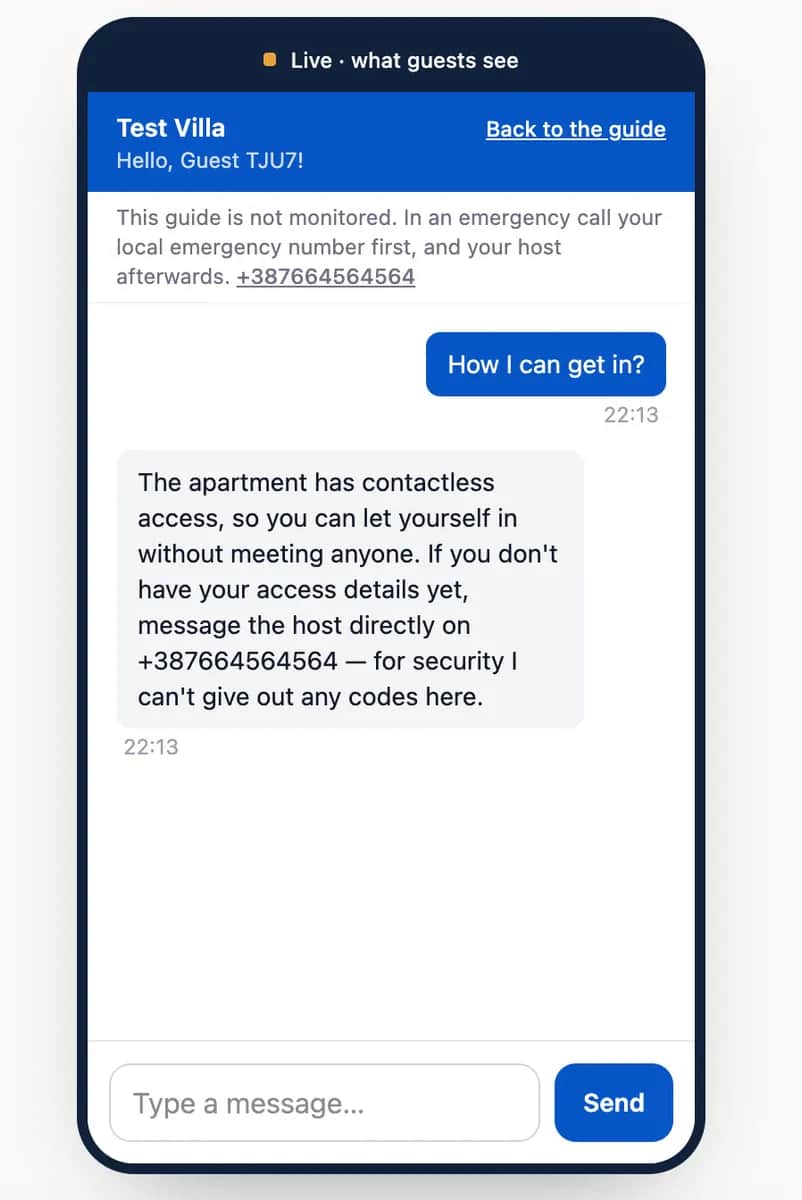Call the host number in the emergency notice

[x=326, y=277]
